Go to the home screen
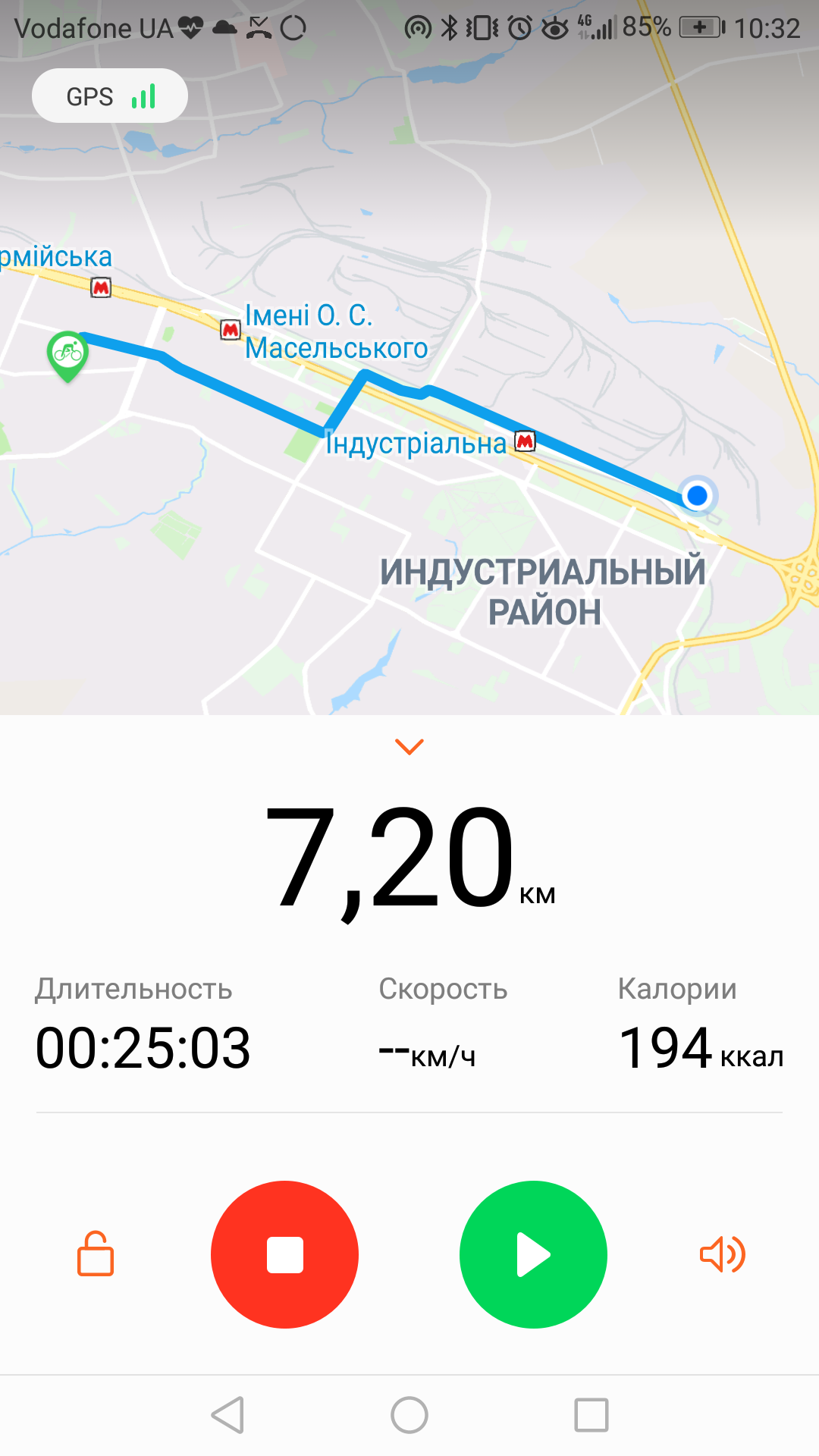Screen dimensions: 819x1456 pos(409,1415)
